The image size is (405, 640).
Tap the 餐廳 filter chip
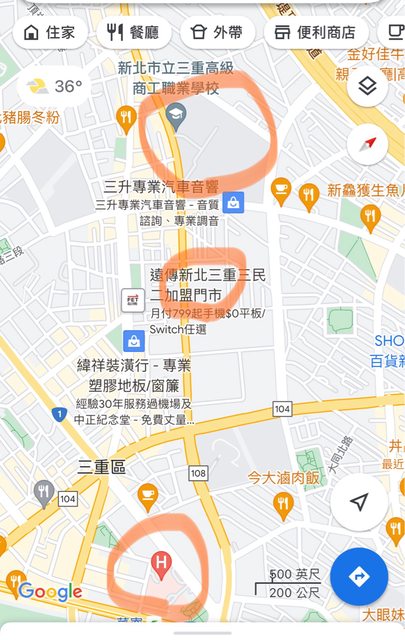(x=134, y=32)
